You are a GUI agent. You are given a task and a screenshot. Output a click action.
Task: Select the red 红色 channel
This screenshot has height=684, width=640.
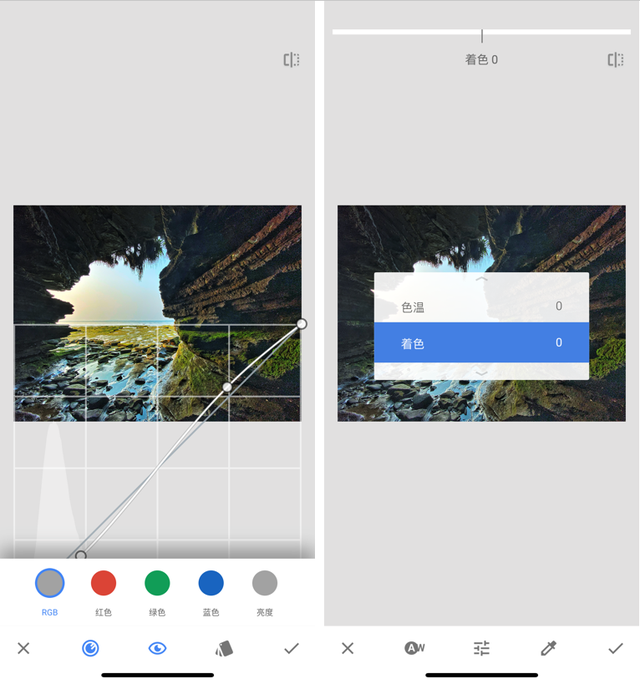pos(104,583)
